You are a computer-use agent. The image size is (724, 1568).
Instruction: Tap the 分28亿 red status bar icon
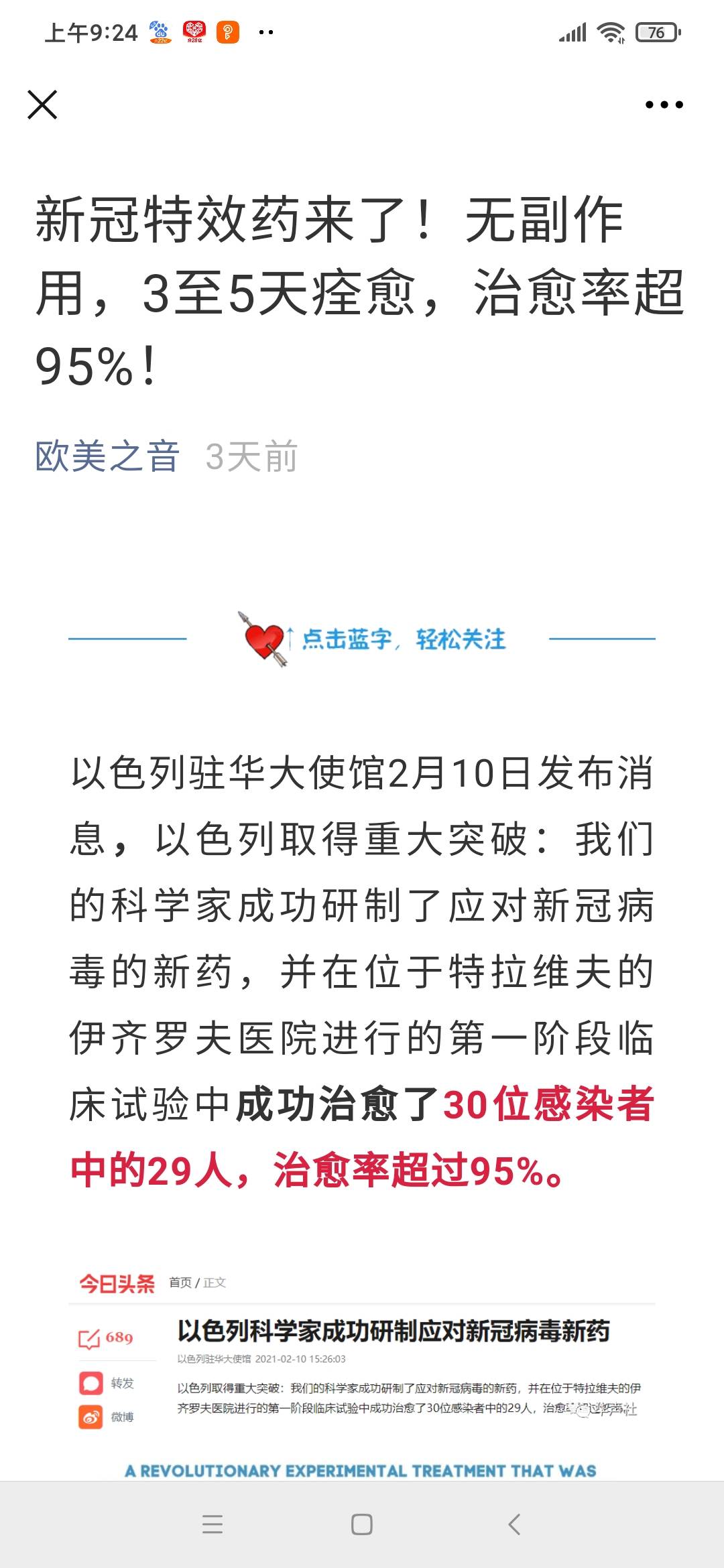point(194,31)
